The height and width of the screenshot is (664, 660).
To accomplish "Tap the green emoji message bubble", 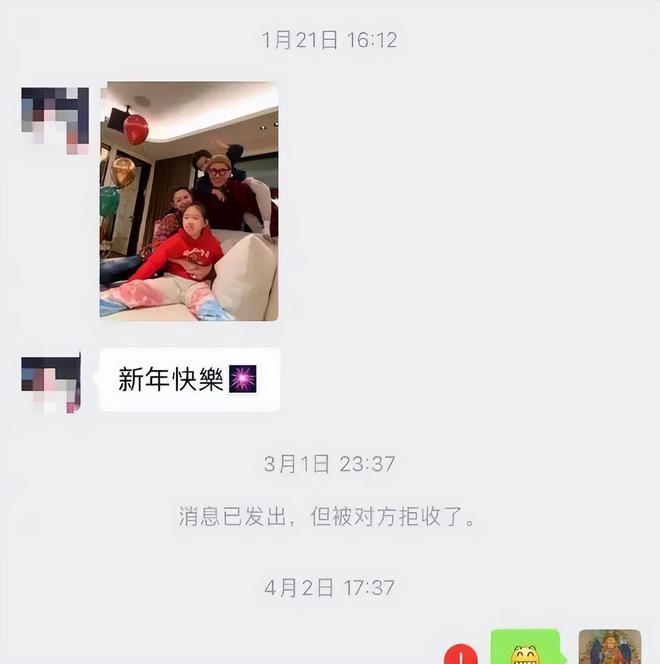I will 524,650.
